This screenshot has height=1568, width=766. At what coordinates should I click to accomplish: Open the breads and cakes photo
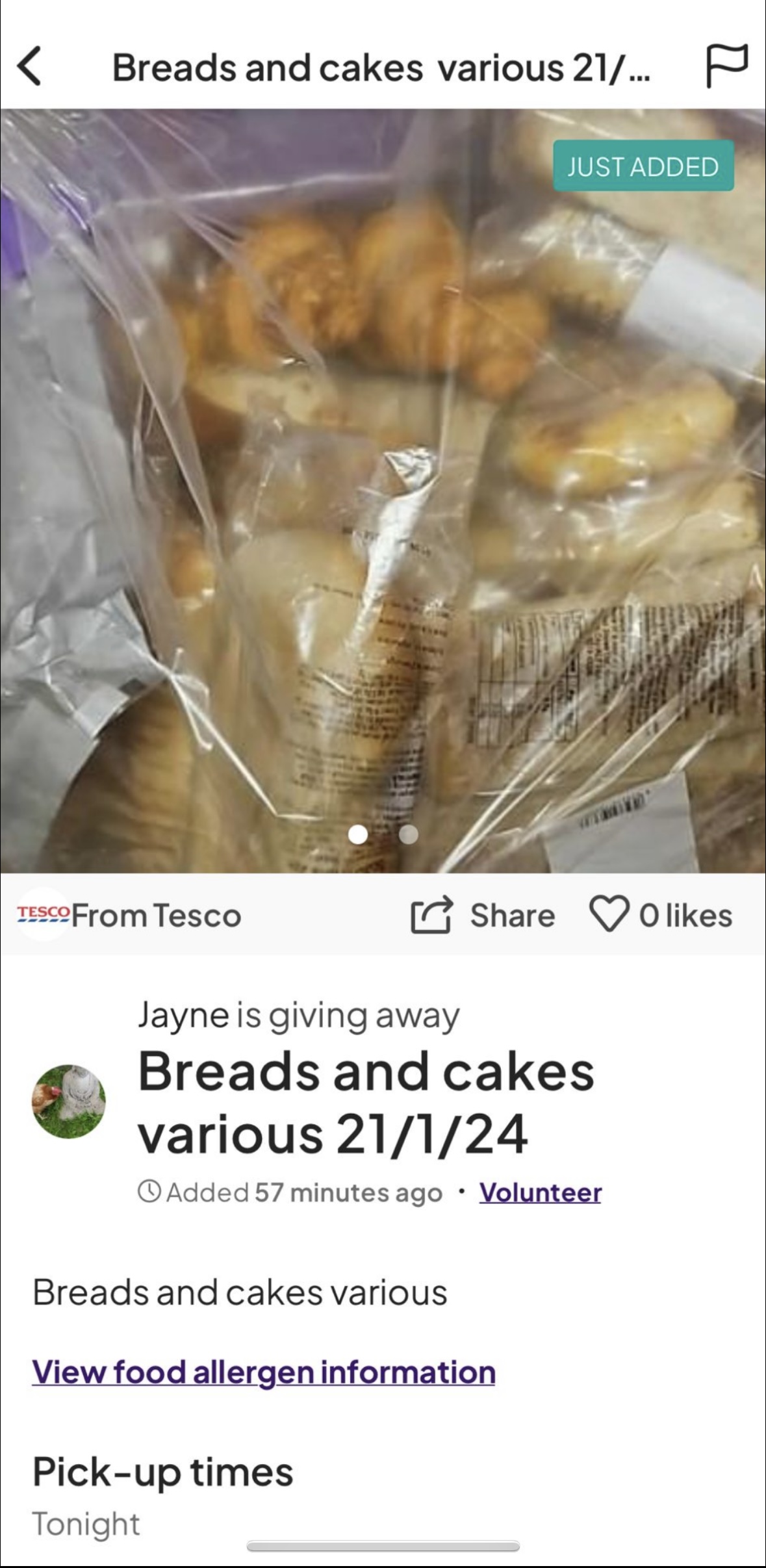point(383,491)
